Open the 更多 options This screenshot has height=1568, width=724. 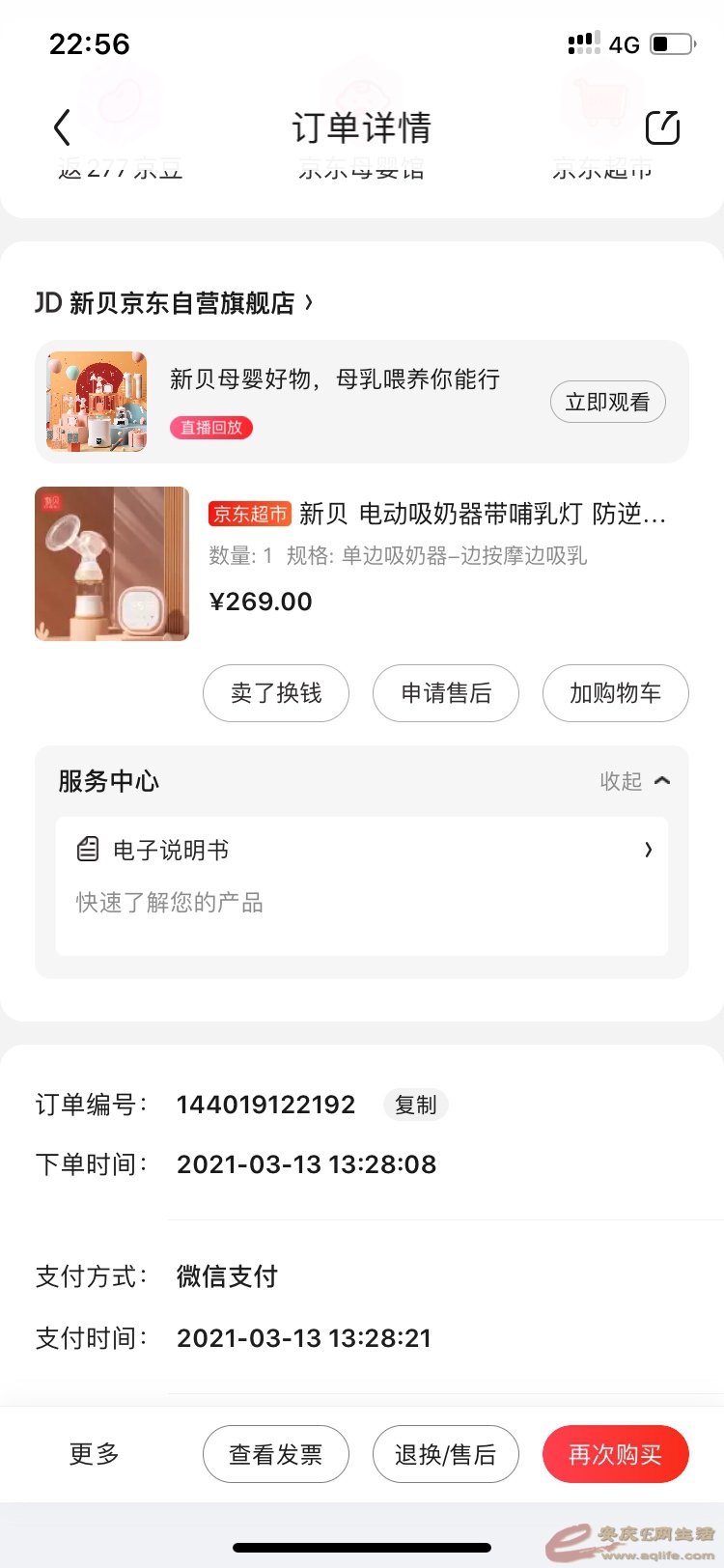point(95,1454)
